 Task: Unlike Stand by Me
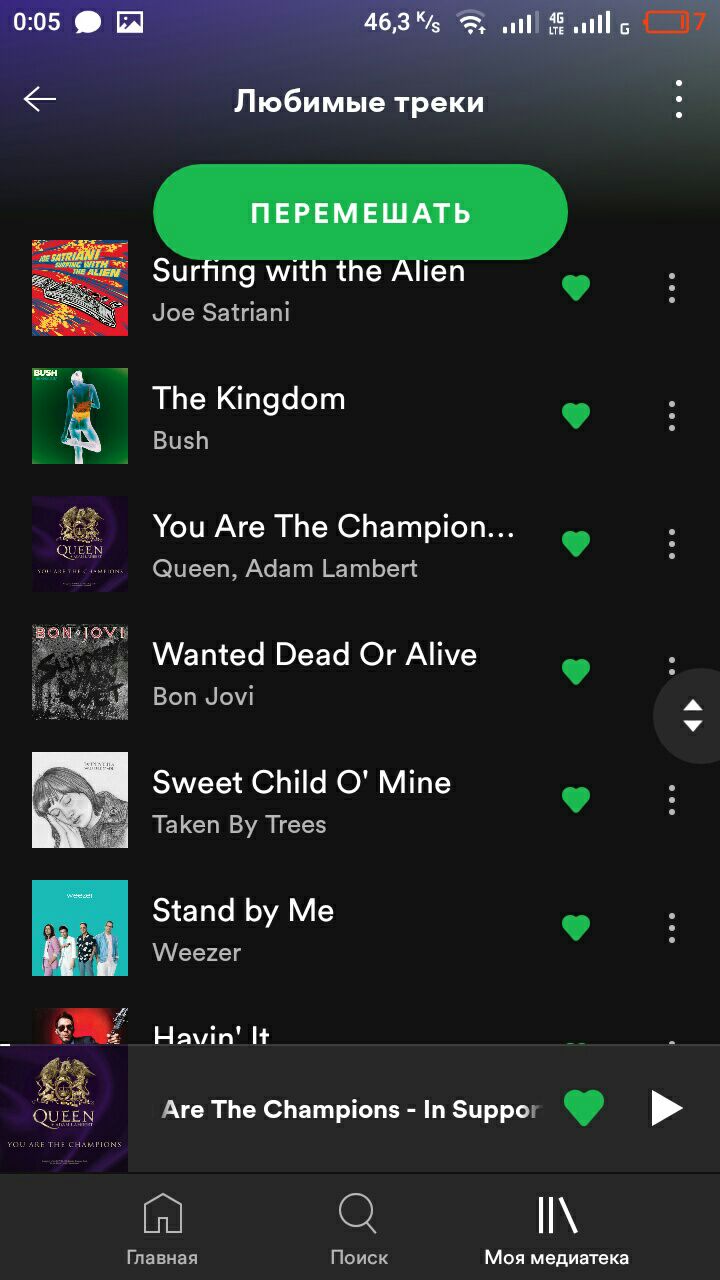click(576, 928)
